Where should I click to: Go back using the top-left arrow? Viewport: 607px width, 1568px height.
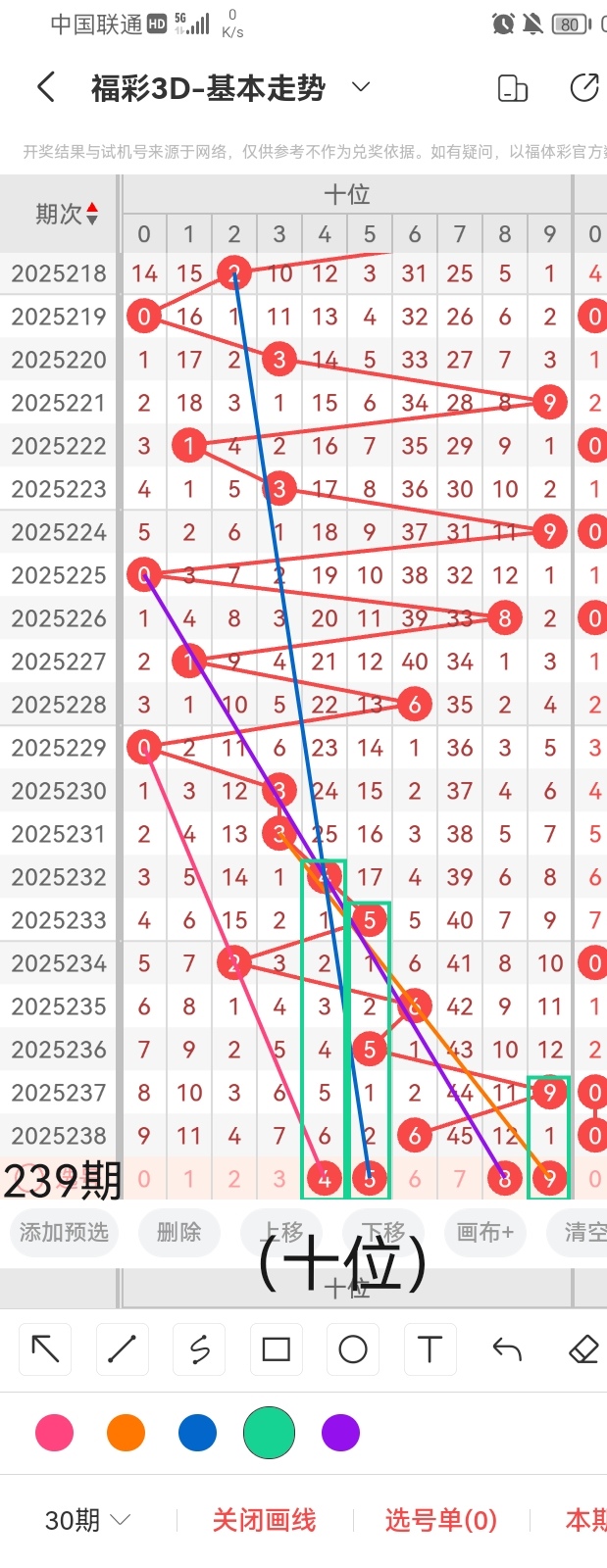45,87
